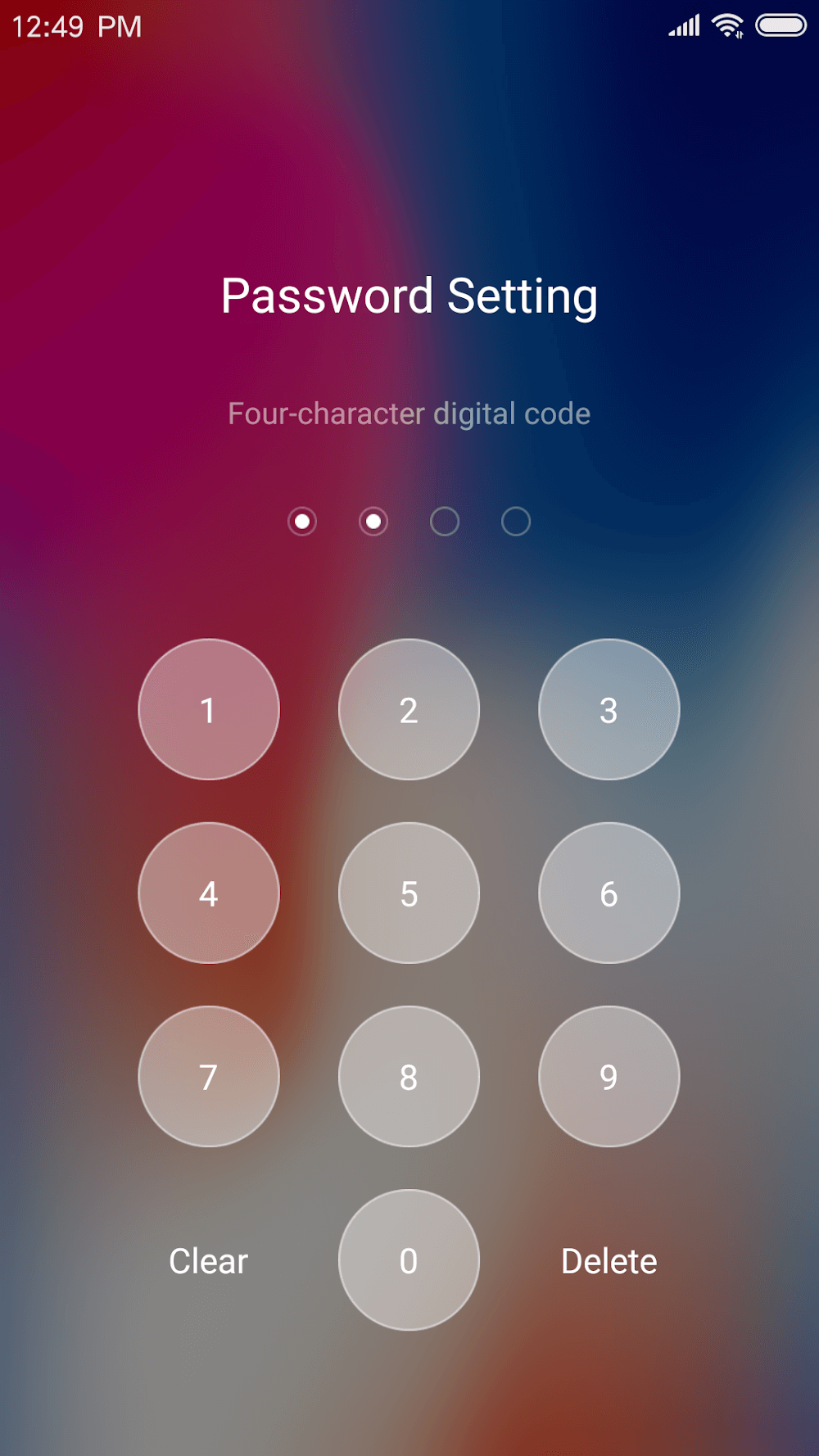The height and width of the screenshot is (1456, 819).
Task: Tap the number 2 key
Action: click(x=409, y=709)
